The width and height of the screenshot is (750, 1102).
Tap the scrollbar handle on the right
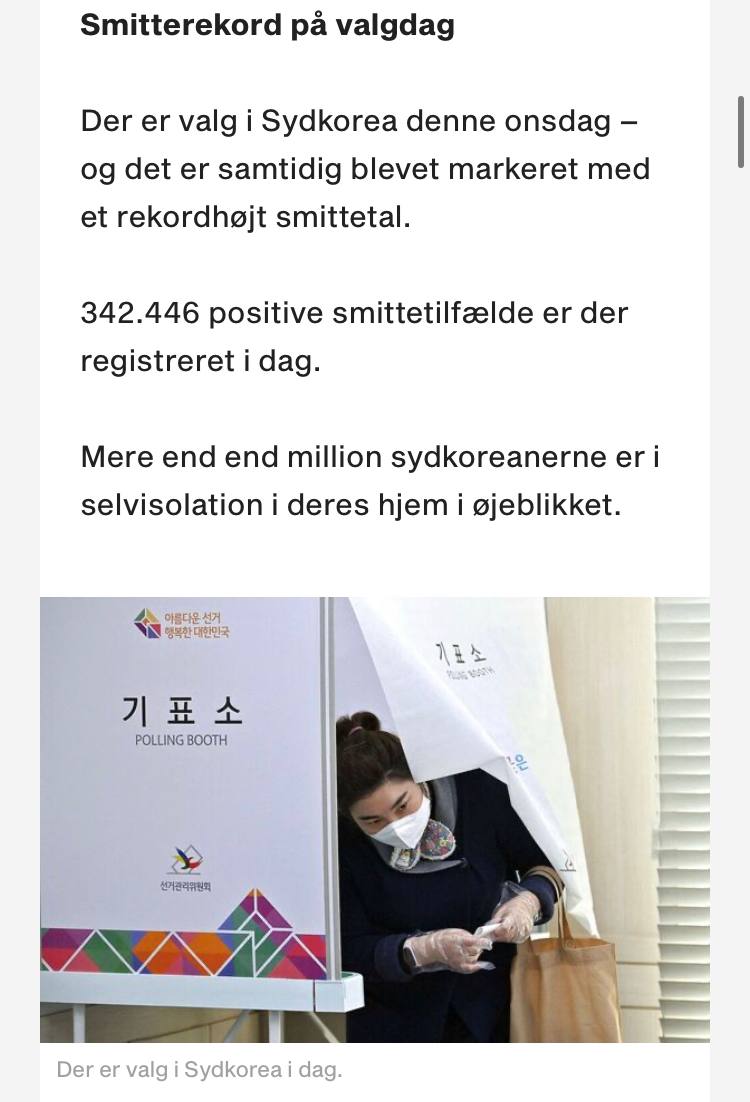(x=740, y=132)
